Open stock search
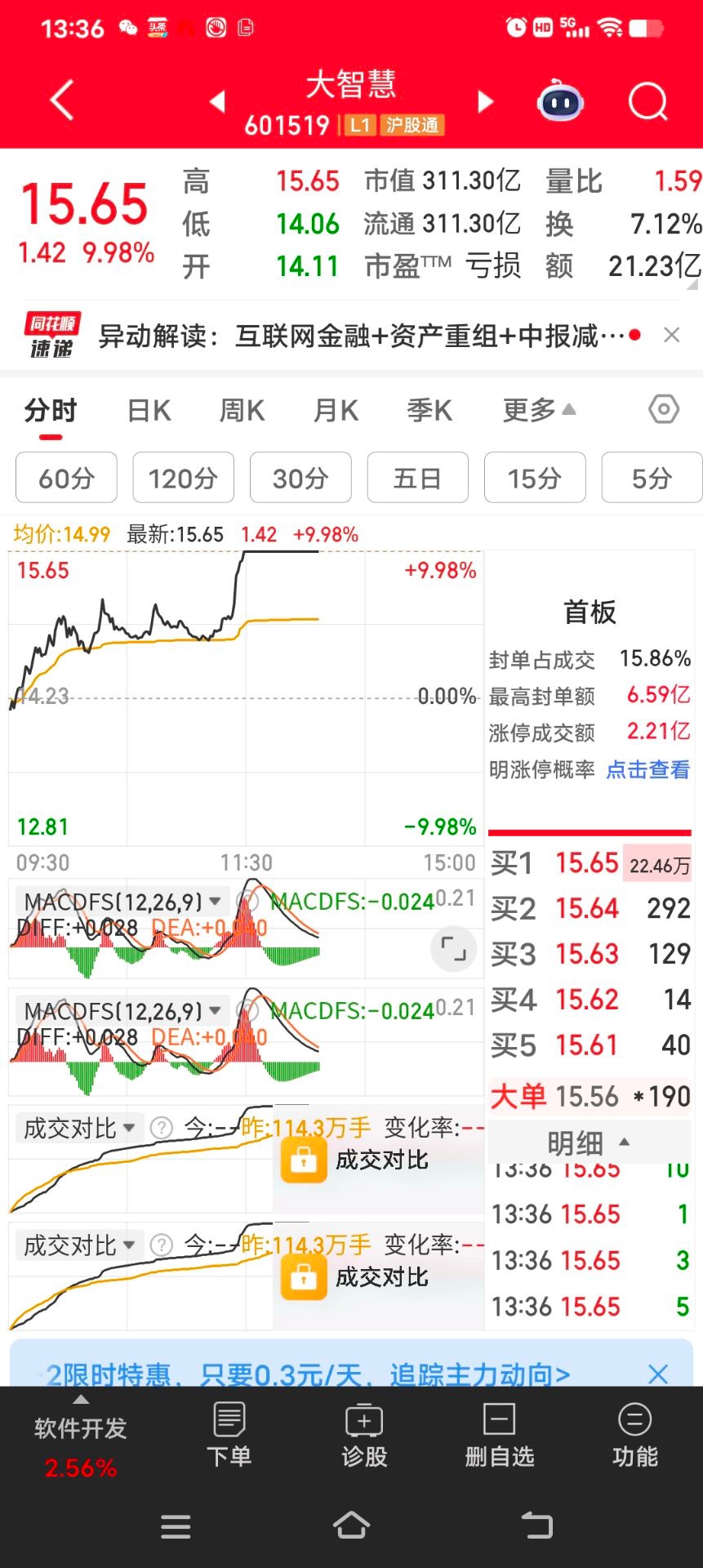The height and width of the screenshot is (1568, 703). [647, 100]
